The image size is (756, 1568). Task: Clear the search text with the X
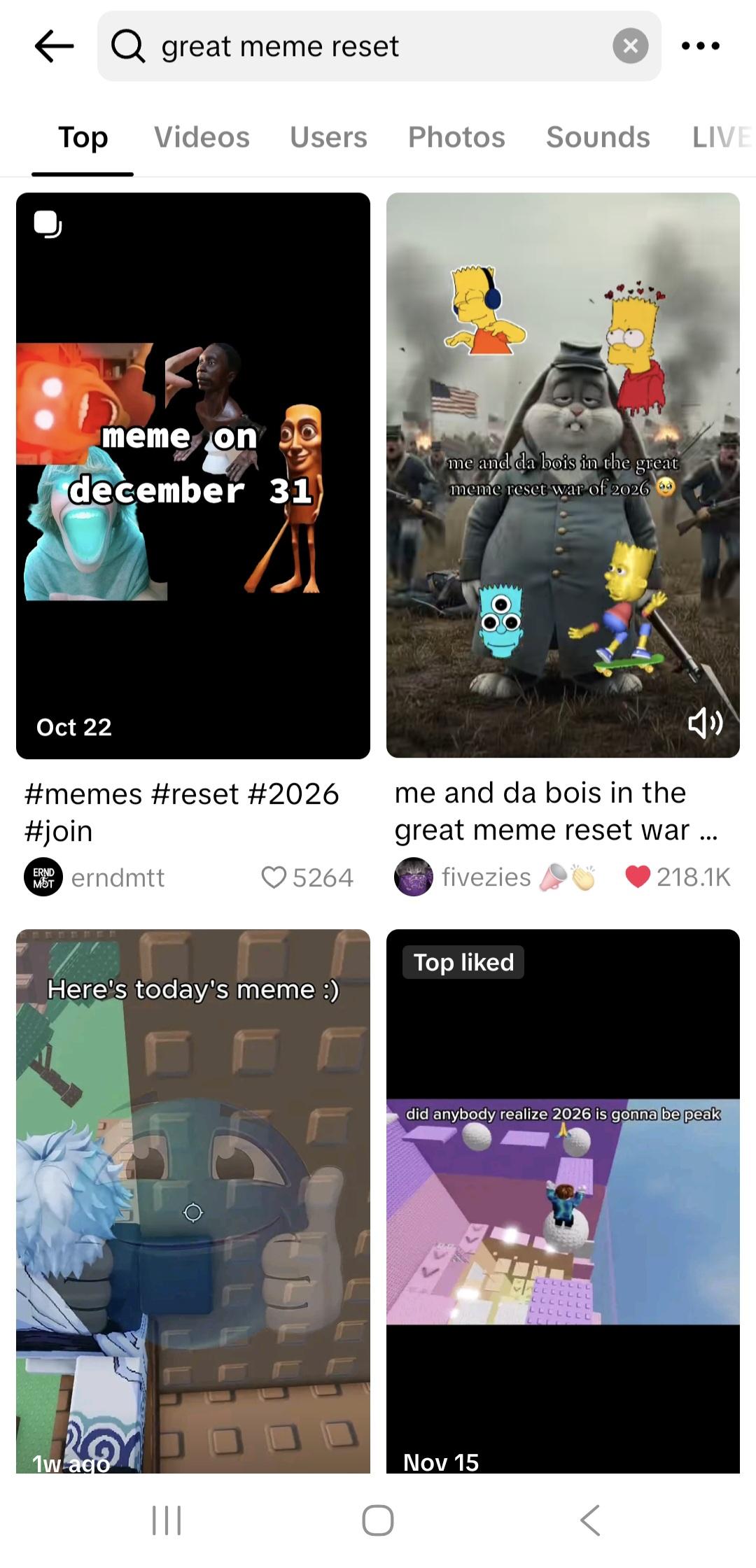click(x=630, y=46)
